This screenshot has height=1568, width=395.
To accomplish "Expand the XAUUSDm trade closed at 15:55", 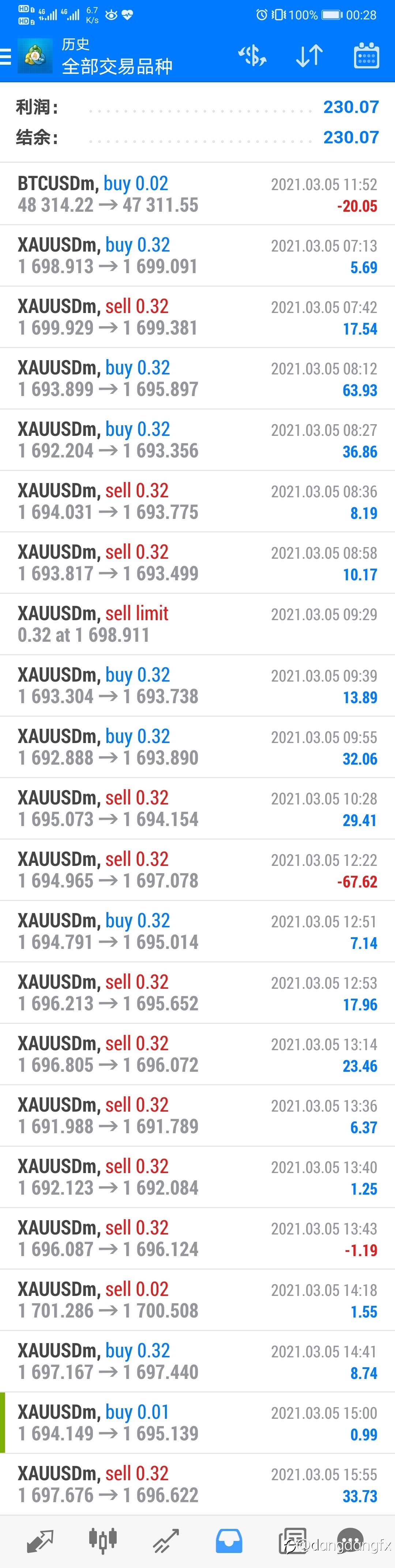I will 197,1484.
